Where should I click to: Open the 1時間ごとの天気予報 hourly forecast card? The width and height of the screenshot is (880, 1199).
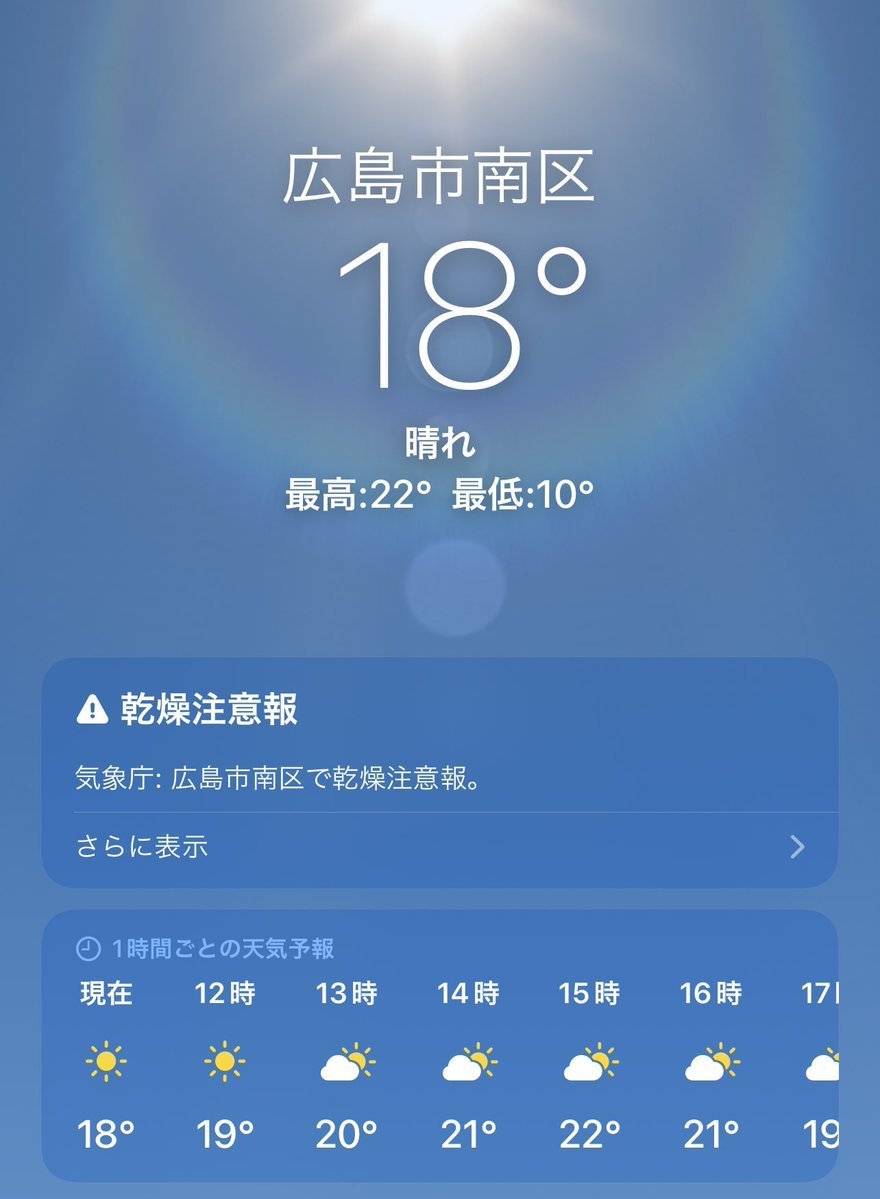pos(438,1045)
